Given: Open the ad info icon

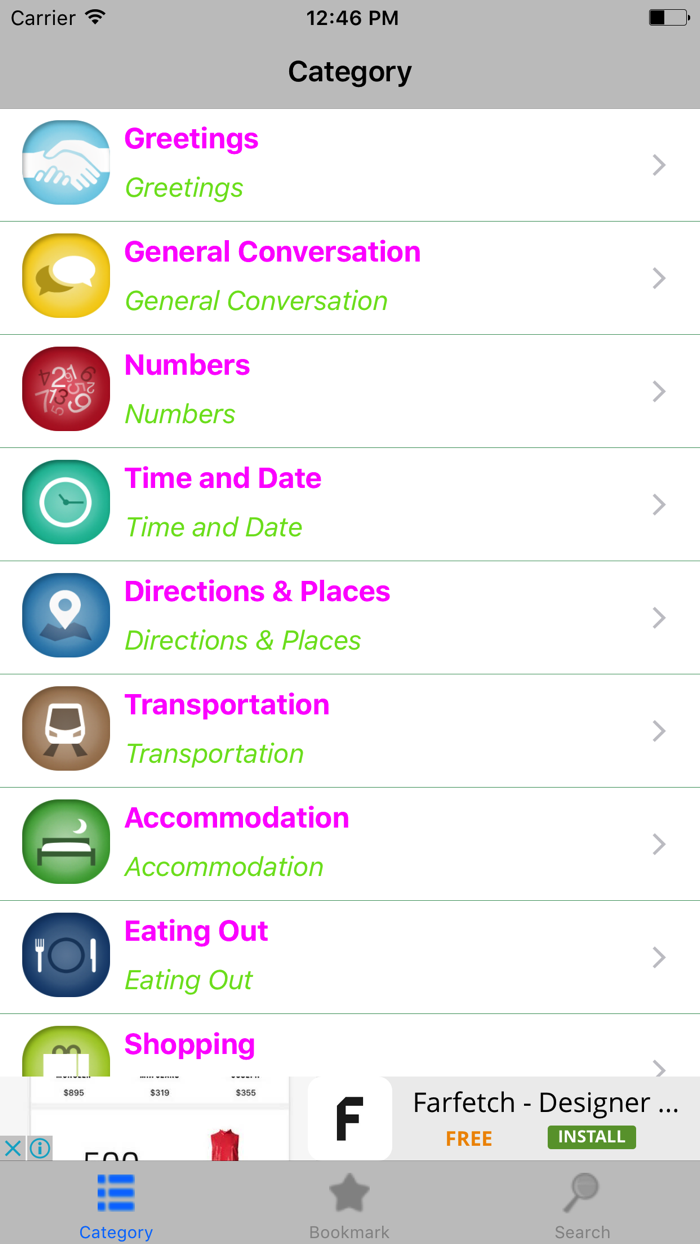Looking at the screenshot, I should pos(40,1148).
